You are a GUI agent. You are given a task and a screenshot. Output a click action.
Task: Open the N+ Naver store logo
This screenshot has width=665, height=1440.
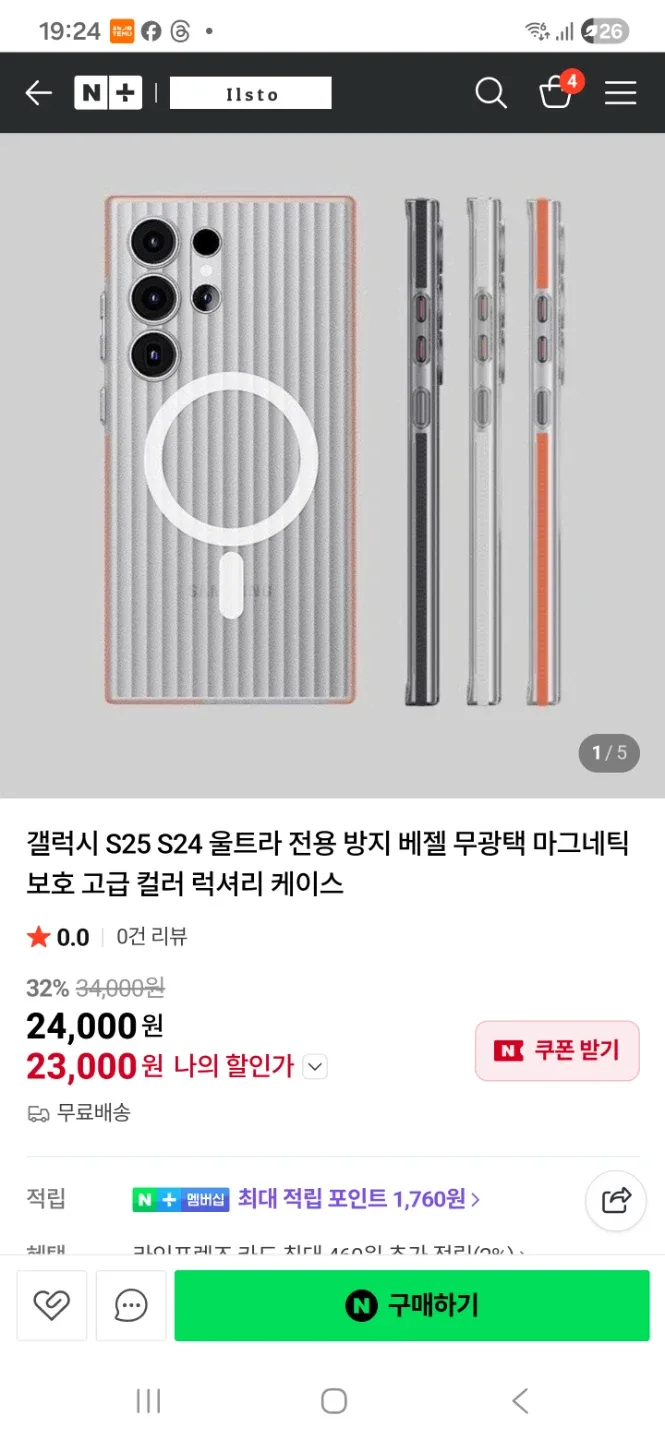tap(107, 94)
